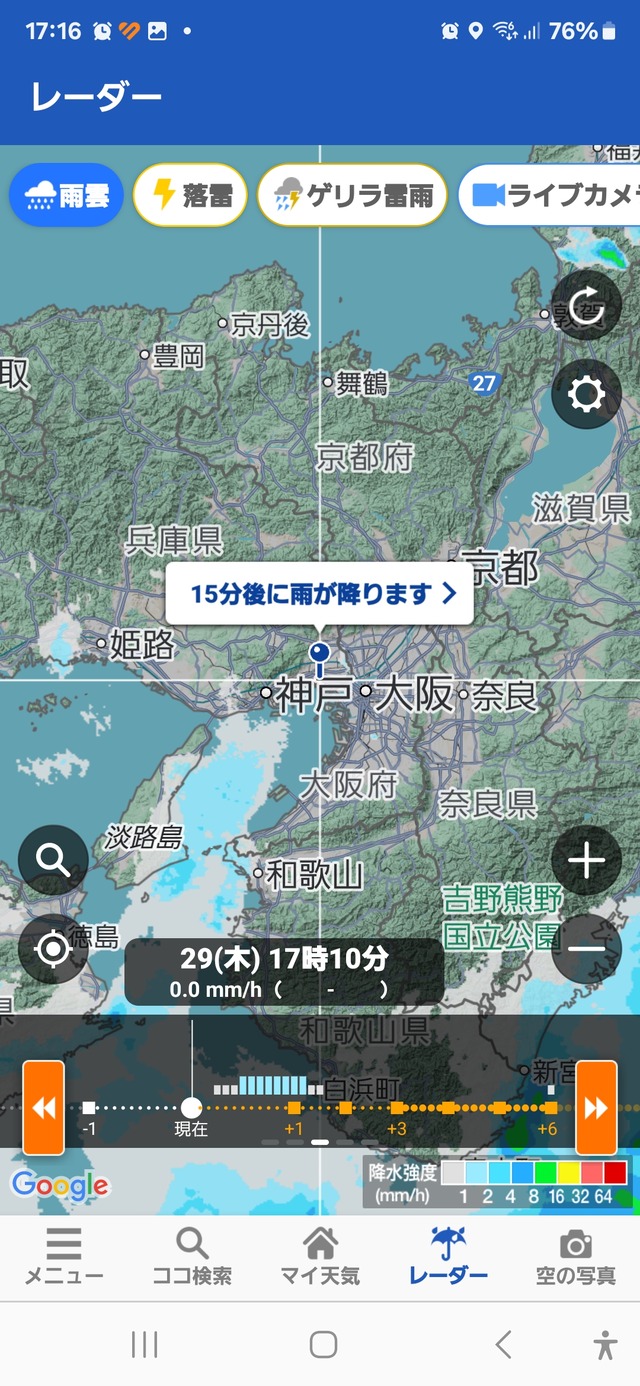
Task: Switch to ココ検索 tab
Action: click(x=192, y=1257)
